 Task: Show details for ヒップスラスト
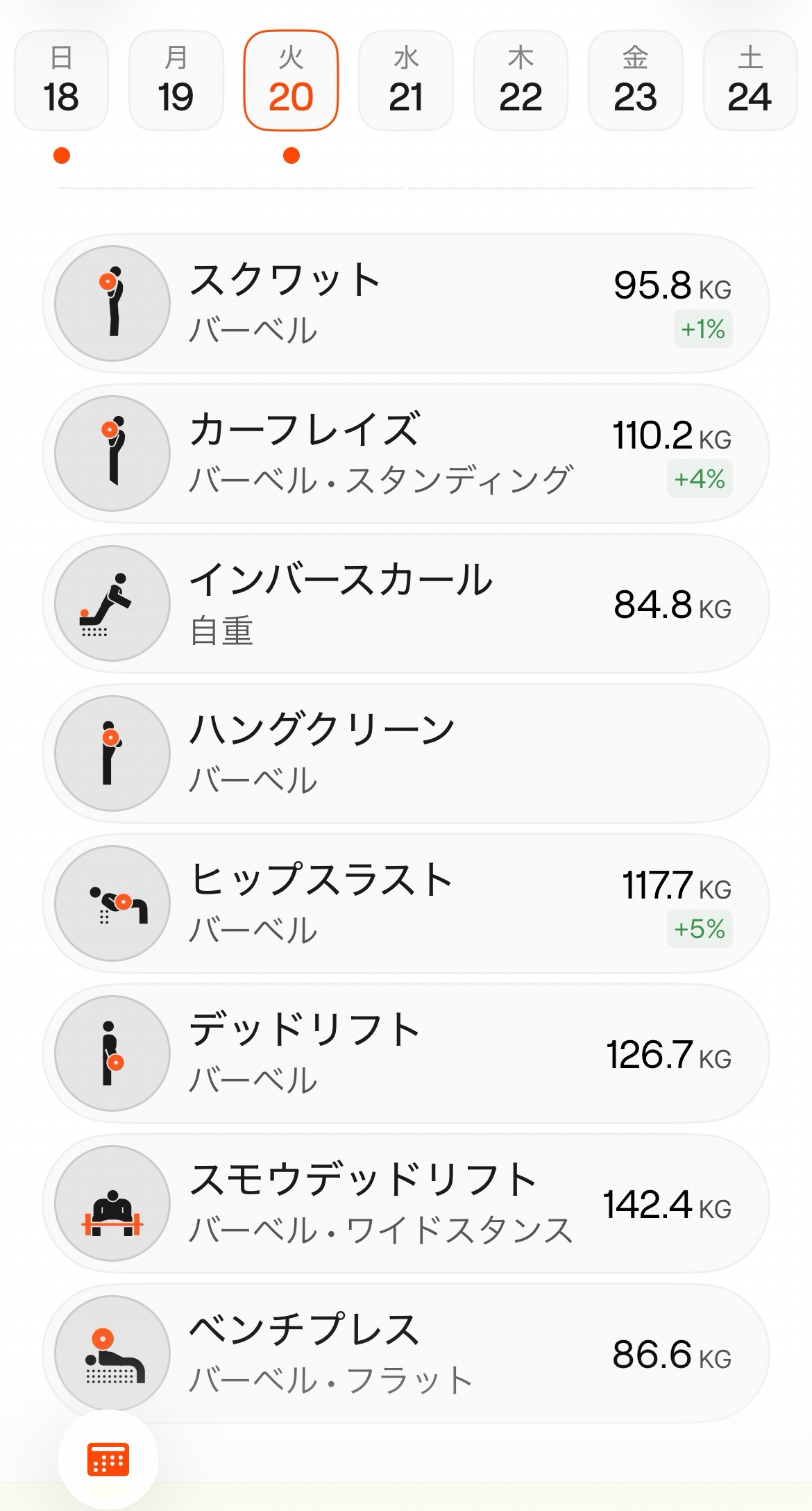[406, 903]
